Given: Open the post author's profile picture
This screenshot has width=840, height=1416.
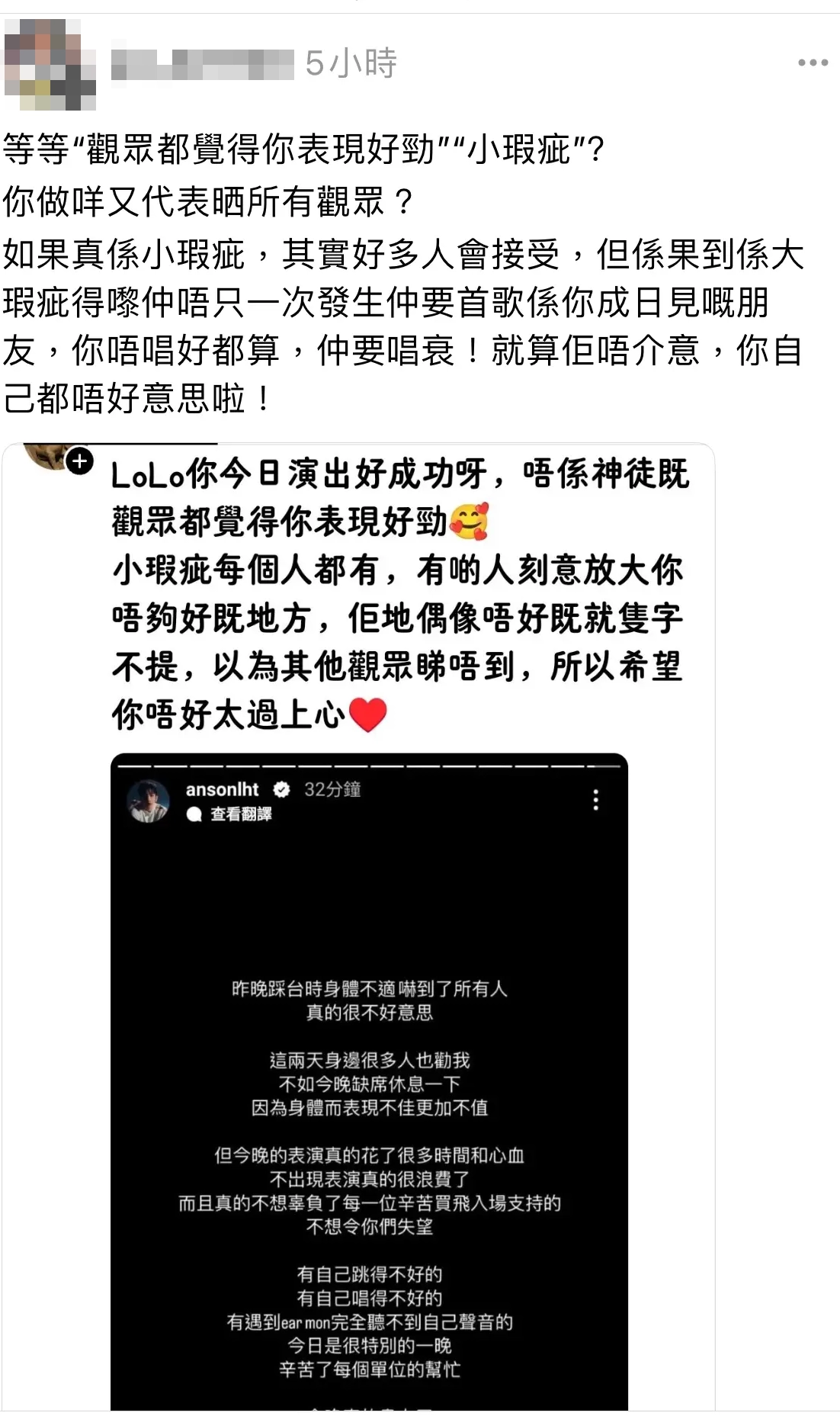Looking at the screenshot, I should 50,65.
